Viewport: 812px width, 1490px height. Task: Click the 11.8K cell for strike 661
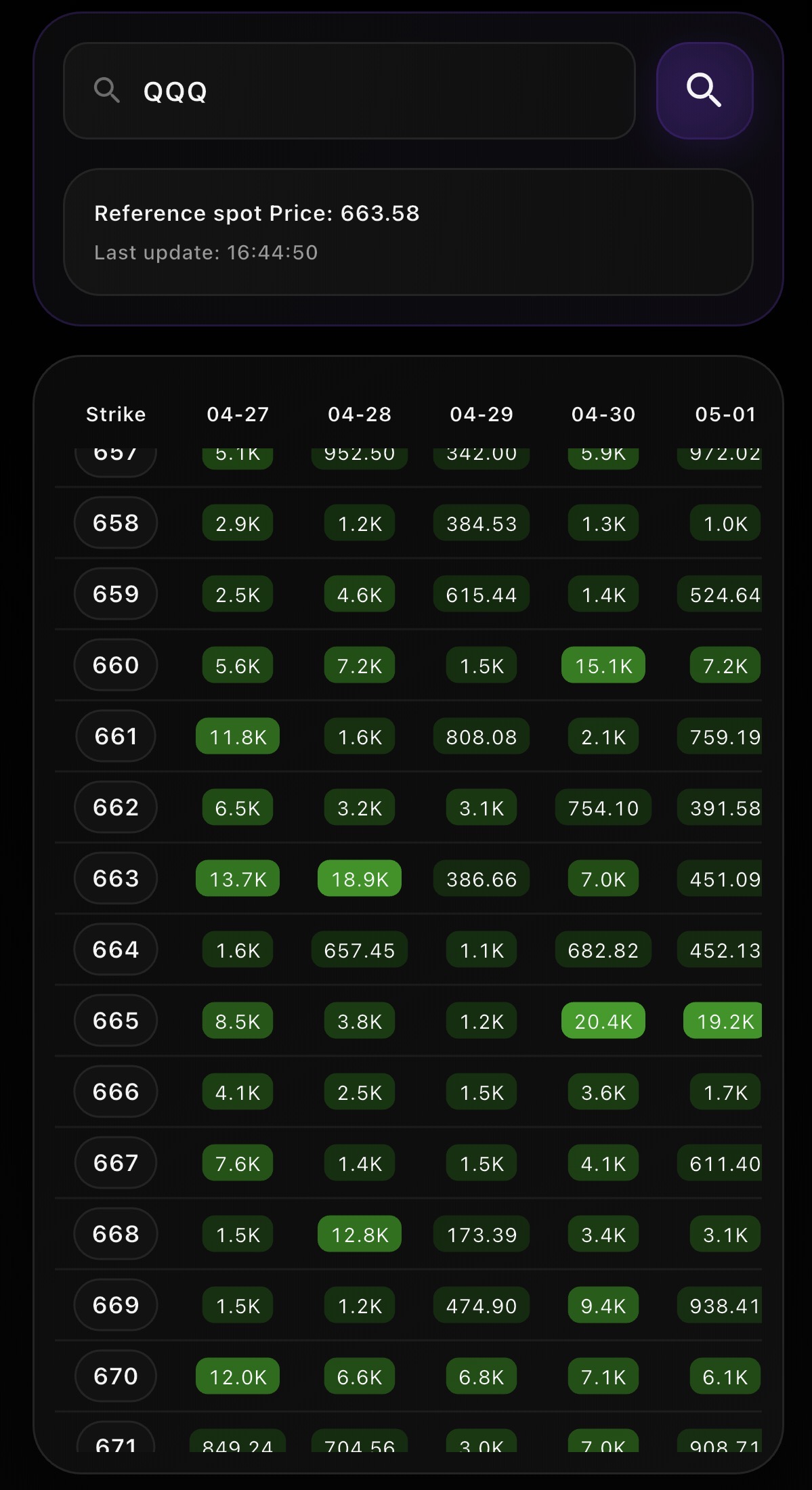(237, 736)
